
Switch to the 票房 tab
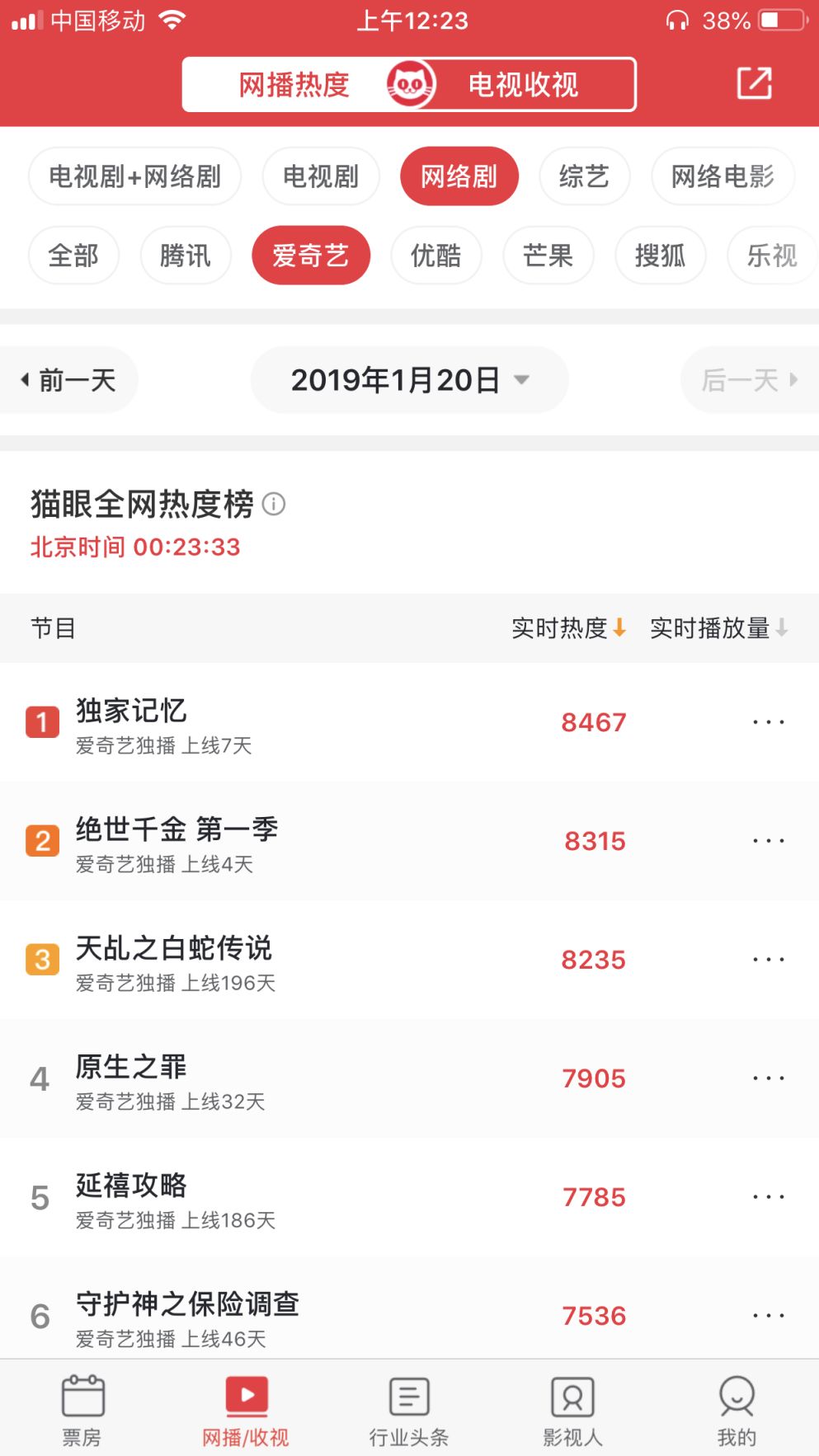click(x=82, y=1408)
